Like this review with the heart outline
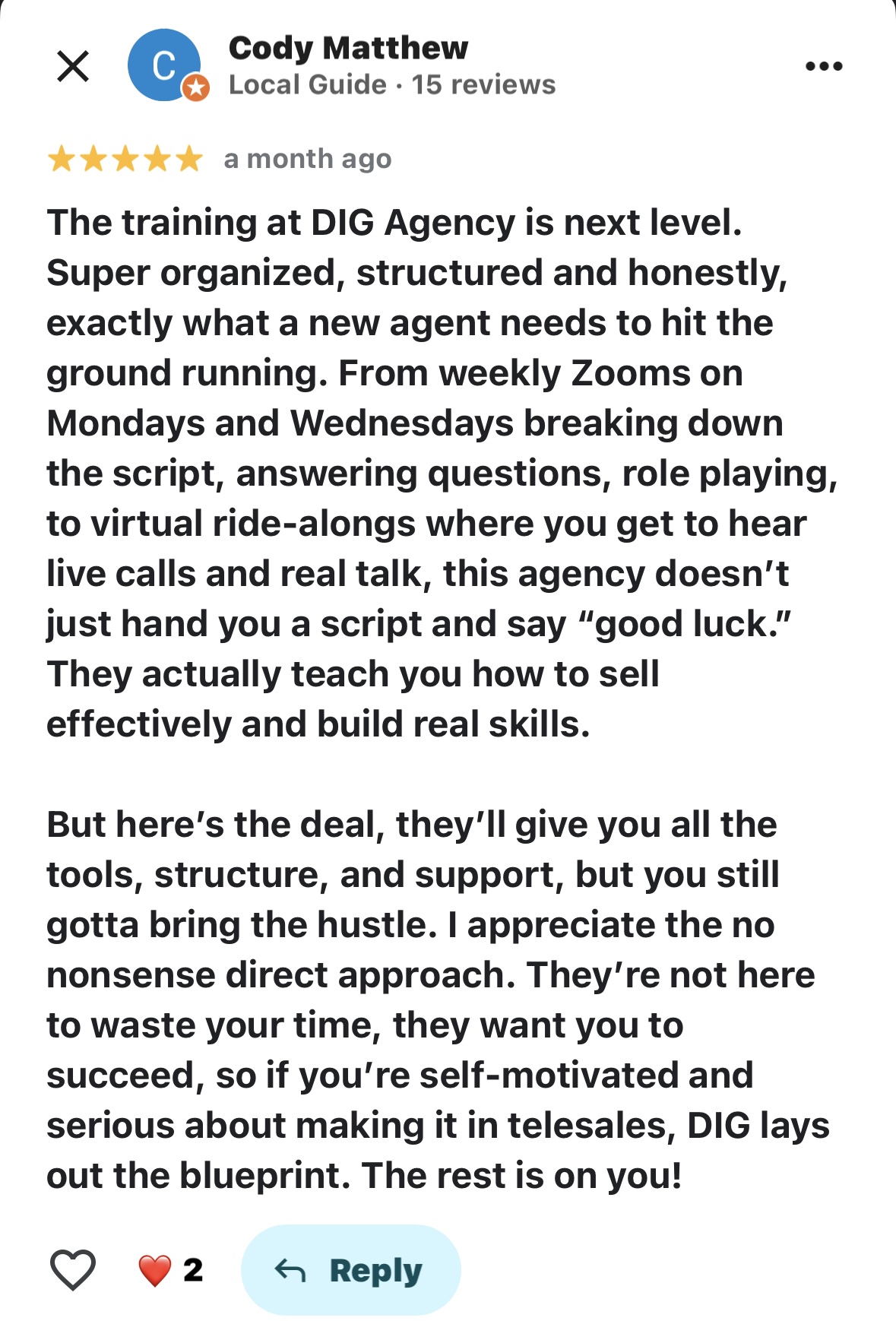 [x=73, y=1269]
